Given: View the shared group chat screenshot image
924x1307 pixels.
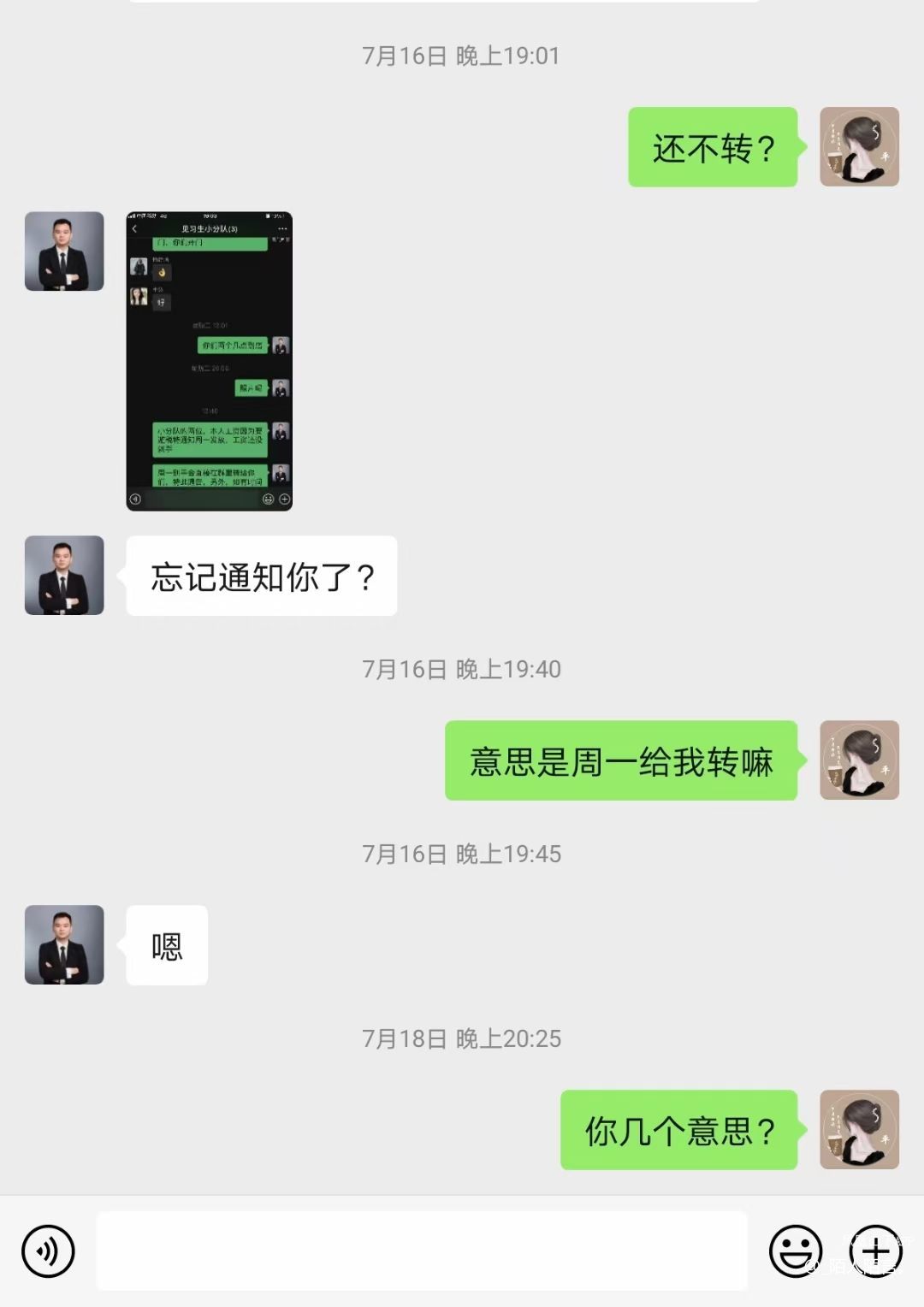Looking at the screenshot, I should pos(210,361).
